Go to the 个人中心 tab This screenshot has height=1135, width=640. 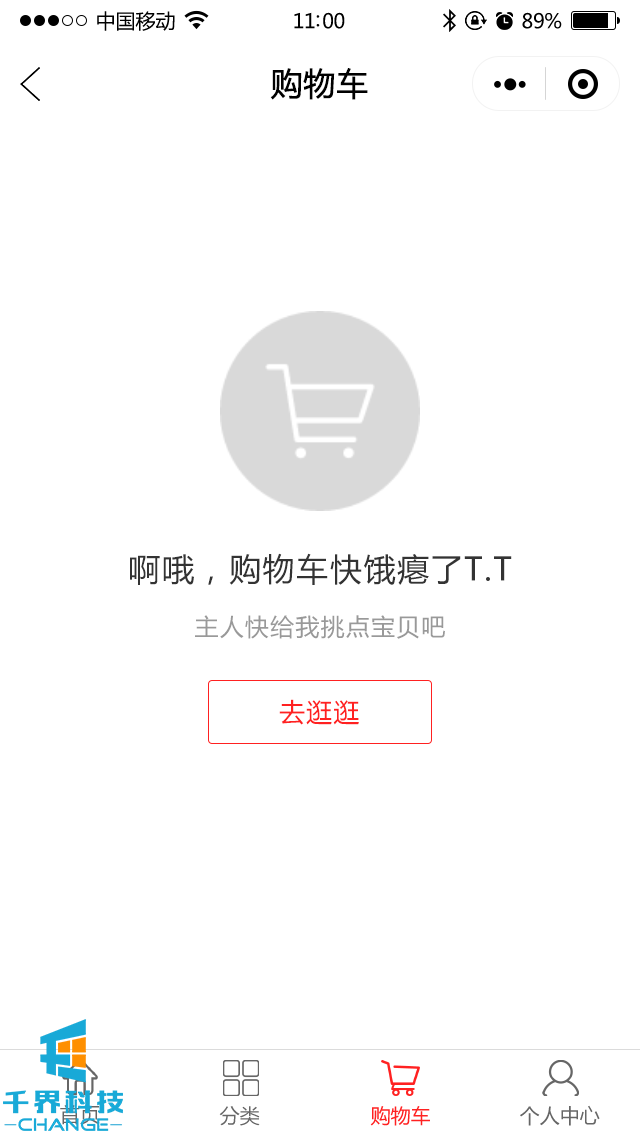[560, 1092]
